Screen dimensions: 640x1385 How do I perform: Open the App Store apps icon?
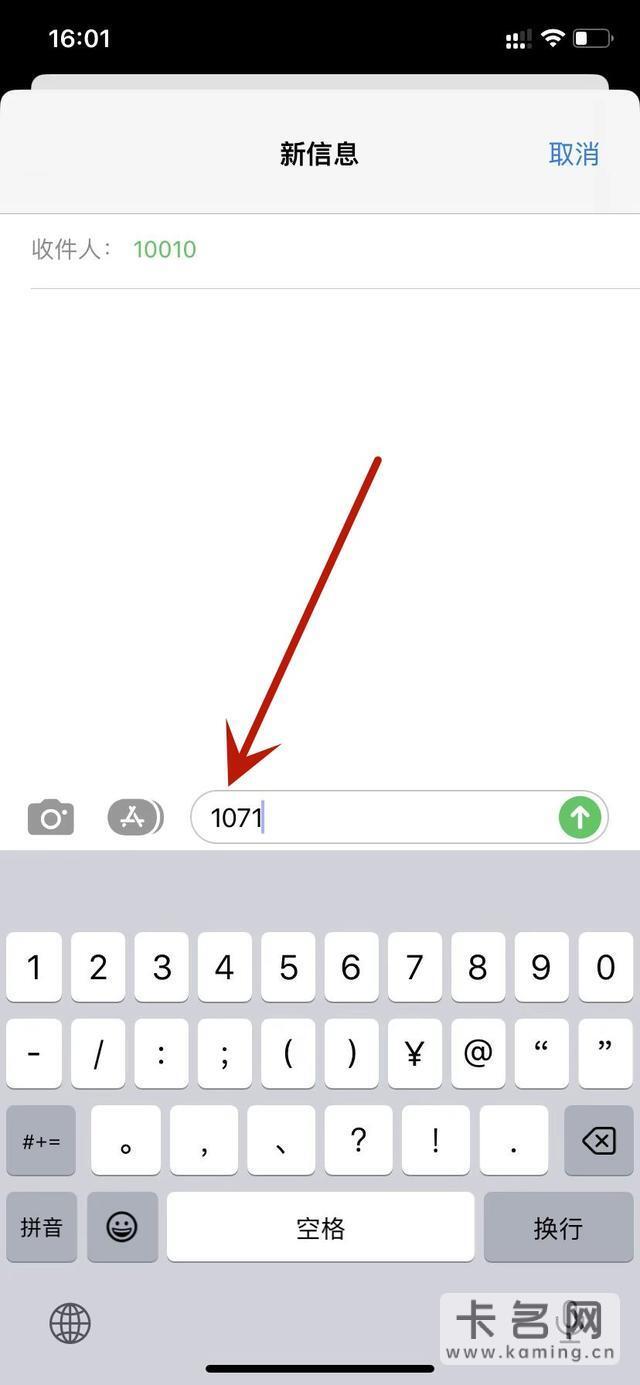point(134,818)
